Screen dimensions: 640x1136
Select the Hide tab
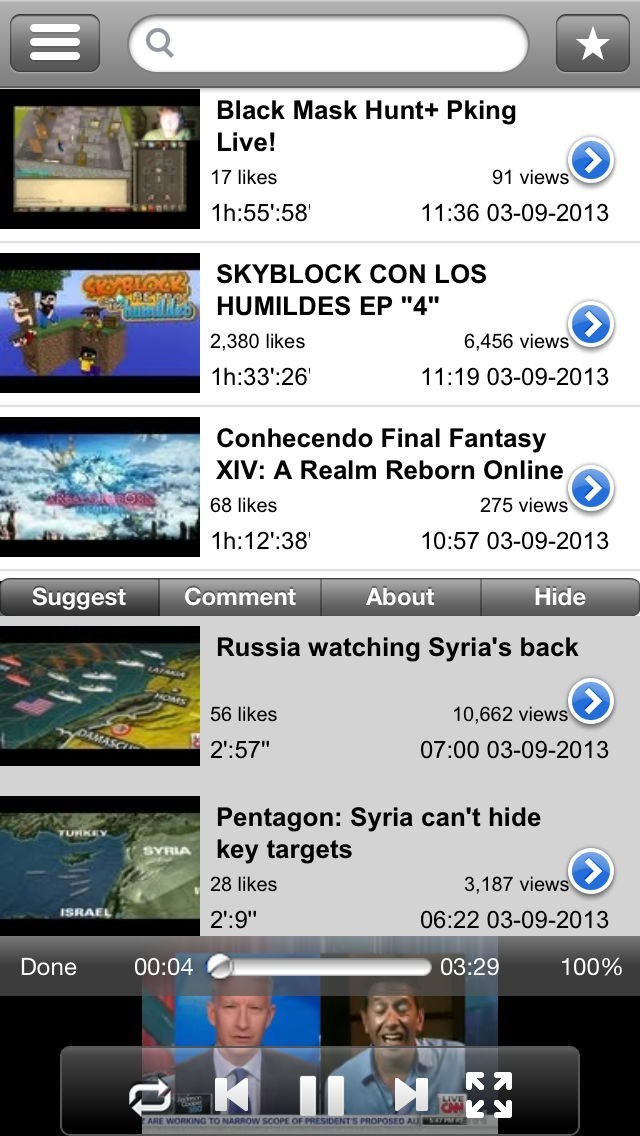(x=559, y=597)
